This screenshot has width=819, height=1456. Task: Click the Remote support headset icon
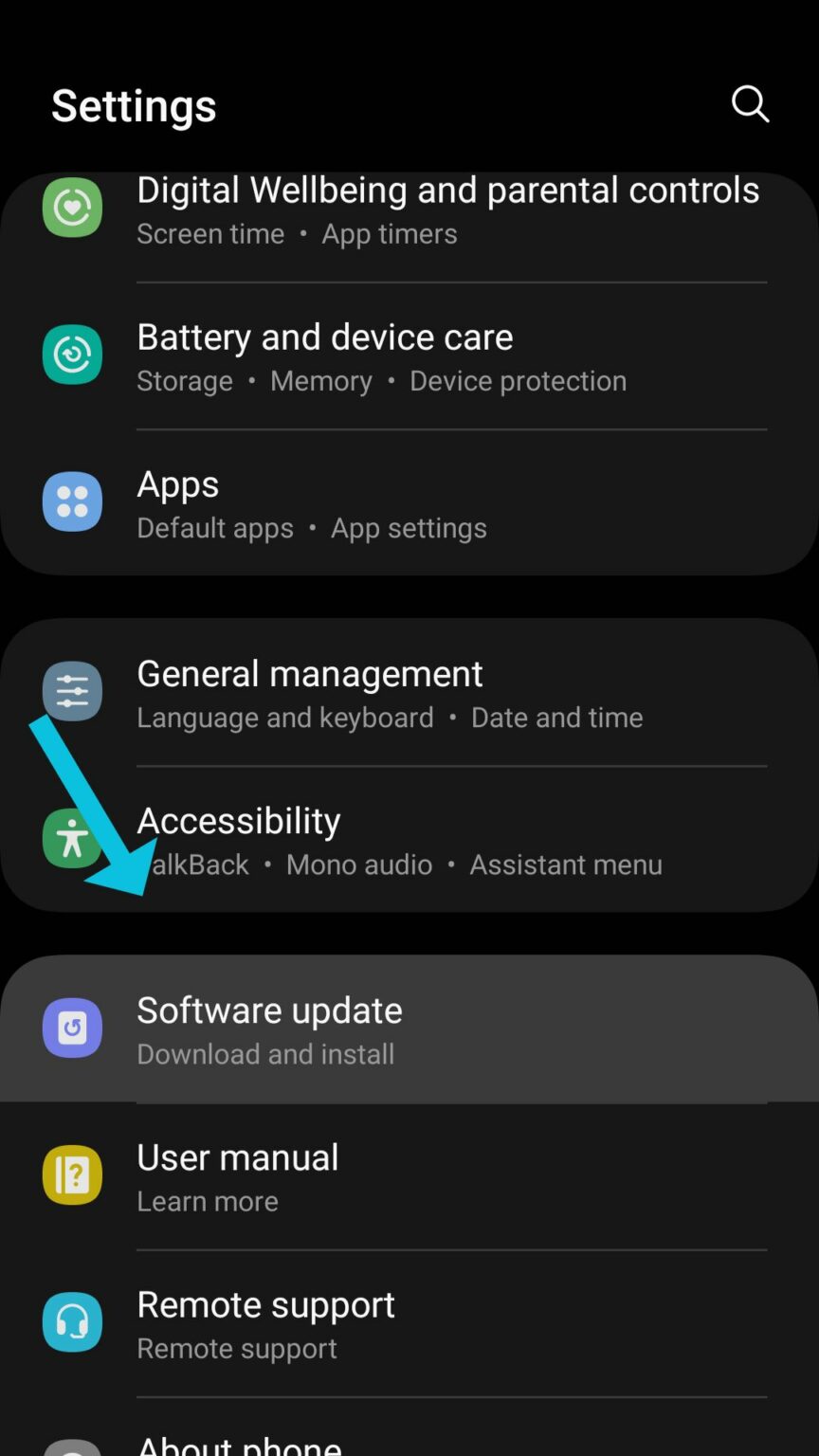pos(72,1322)
